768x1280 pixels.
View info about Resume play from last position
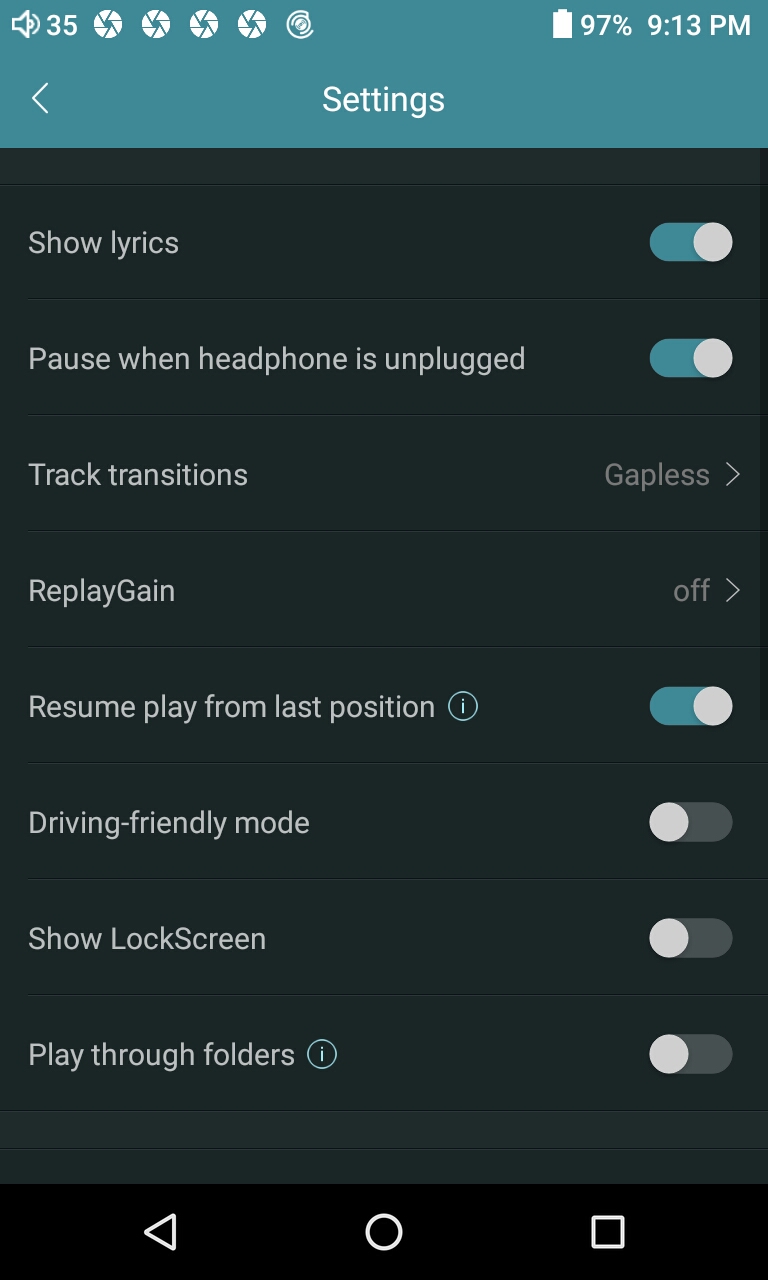463,707
